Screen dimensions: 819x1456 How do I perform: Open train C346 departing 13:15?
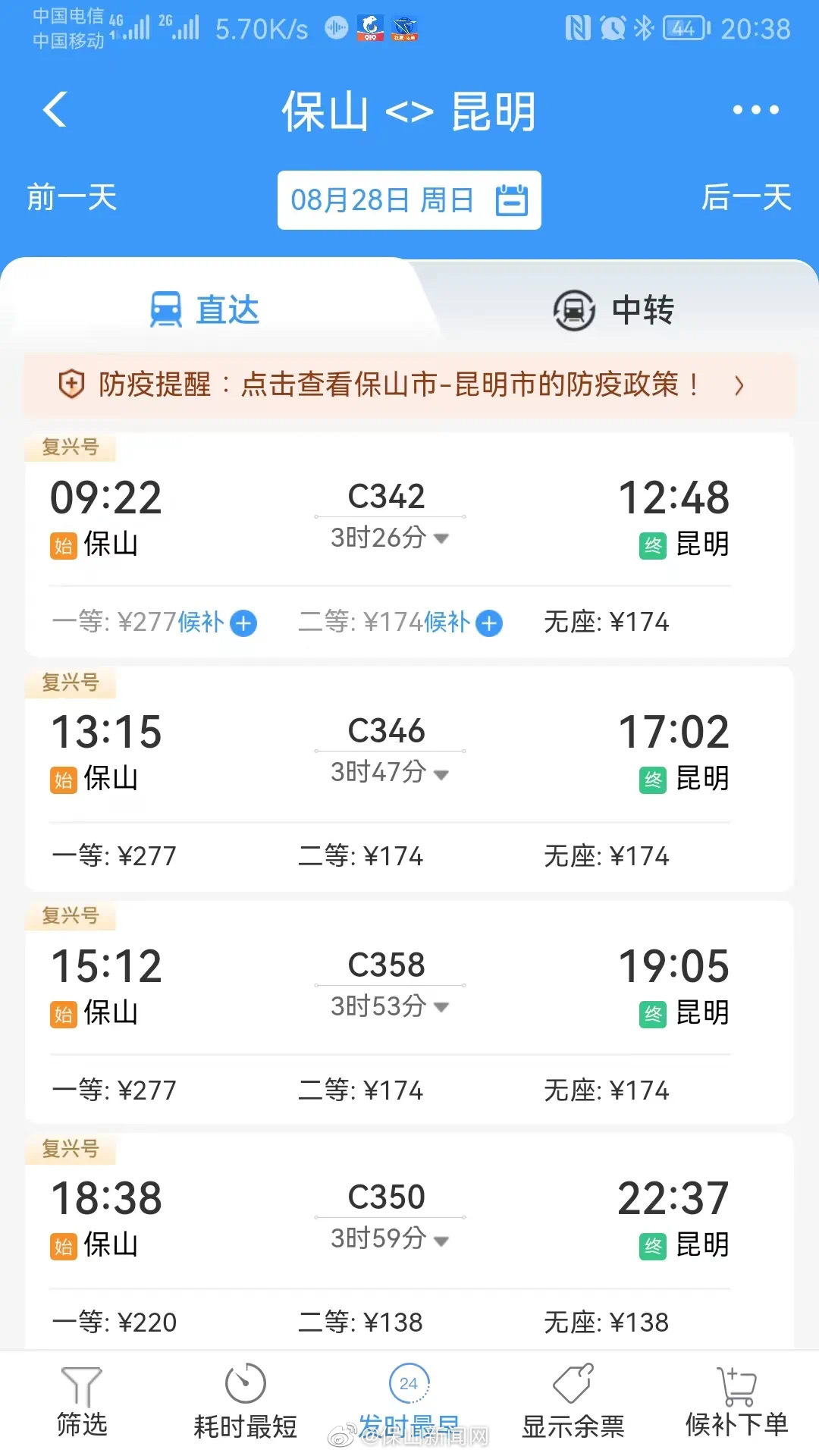(409, 751)
